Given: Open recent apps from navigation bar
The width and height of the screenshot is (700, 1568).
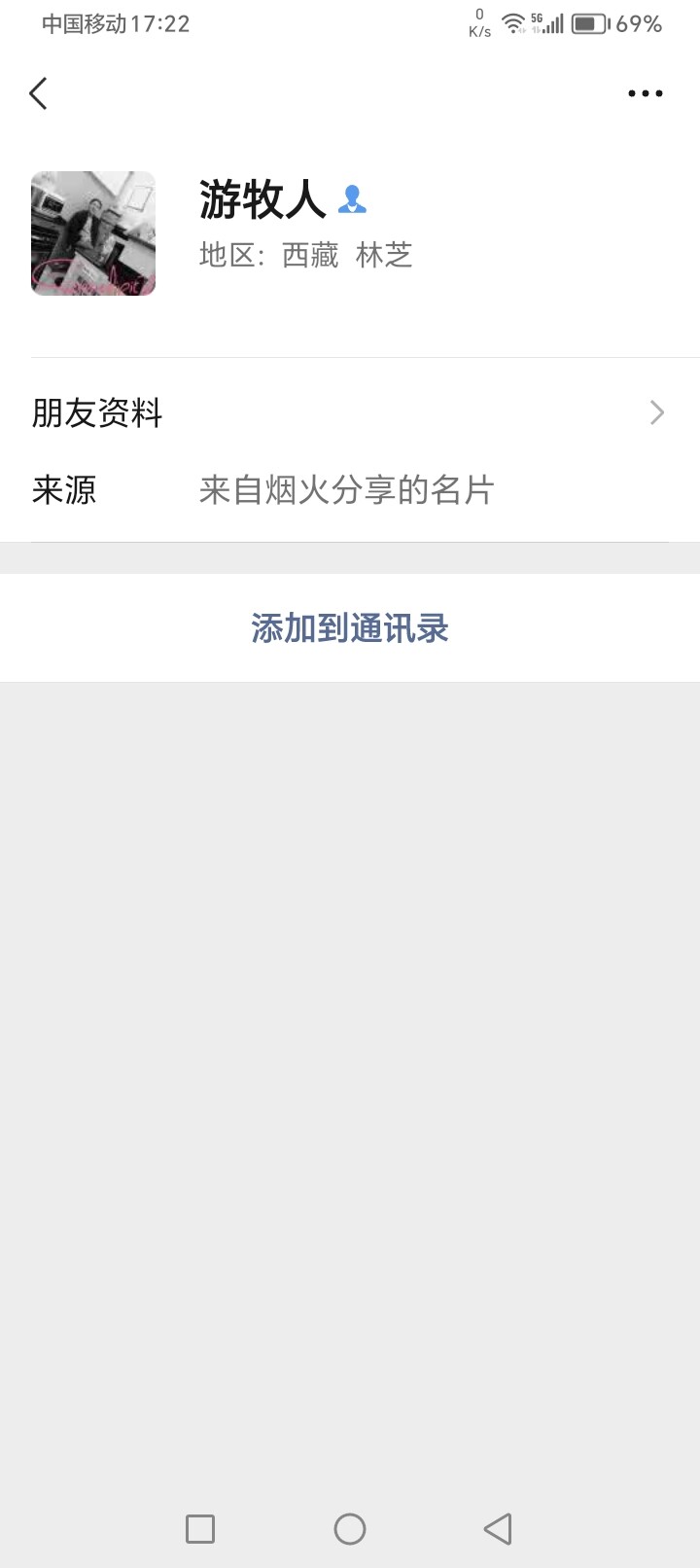Looking at the screenshot, I should tap(200, 1529).
